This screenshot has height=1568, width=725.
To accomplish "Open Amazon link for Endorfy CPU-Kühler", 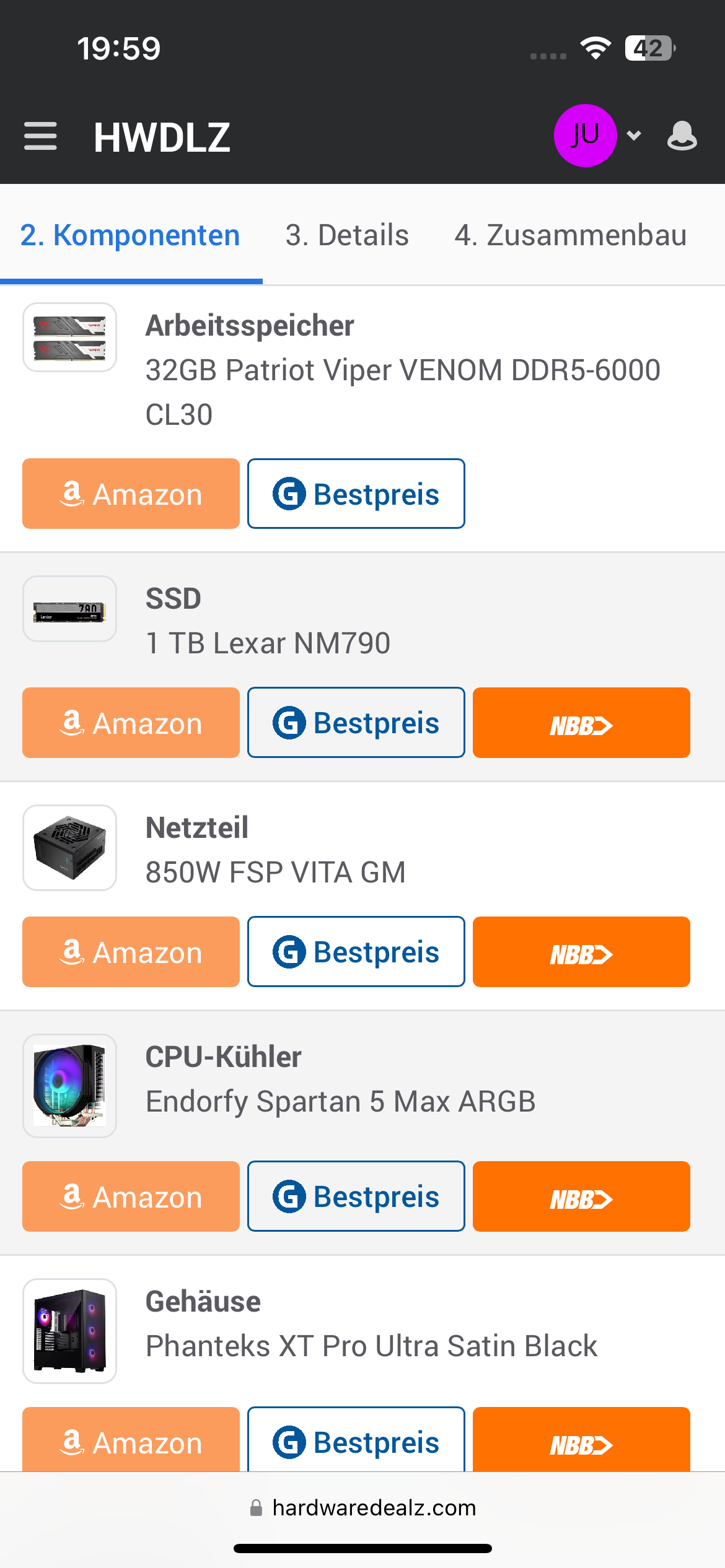I will pos(131,1196).
